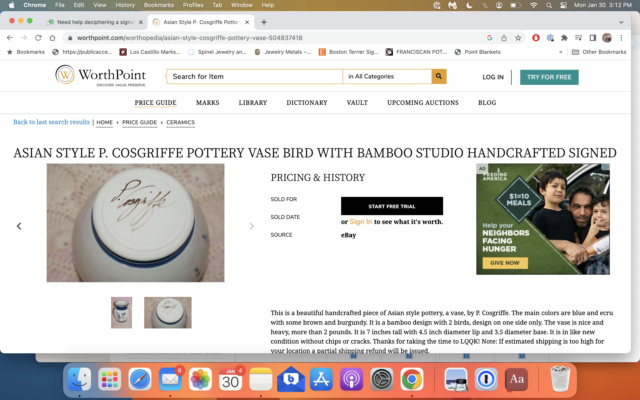This screenshot has width=640, height=400.
Task: Tap the TRY FOR FREE button
Action: pos(549,77)
